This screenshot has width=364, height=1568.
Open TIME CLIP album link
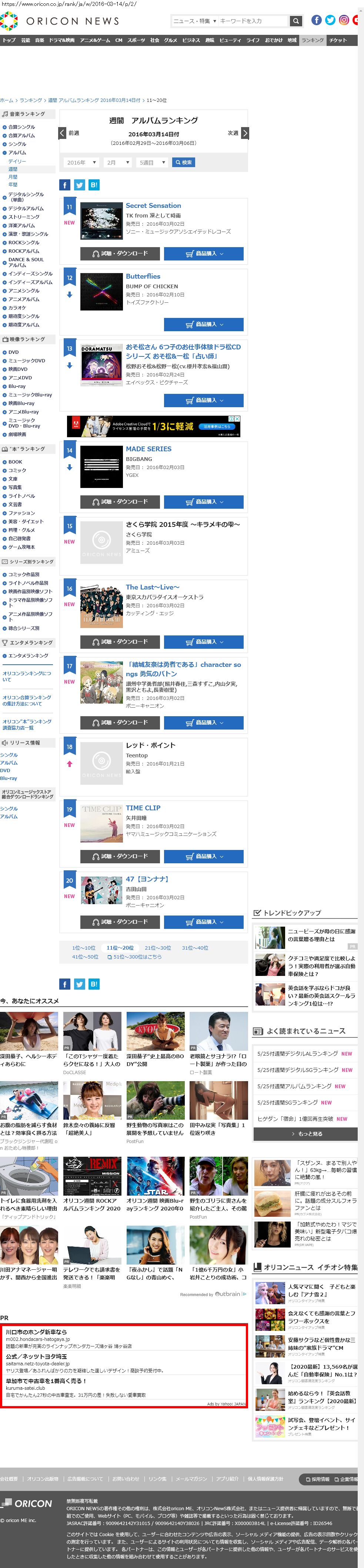tap(143, 808)
